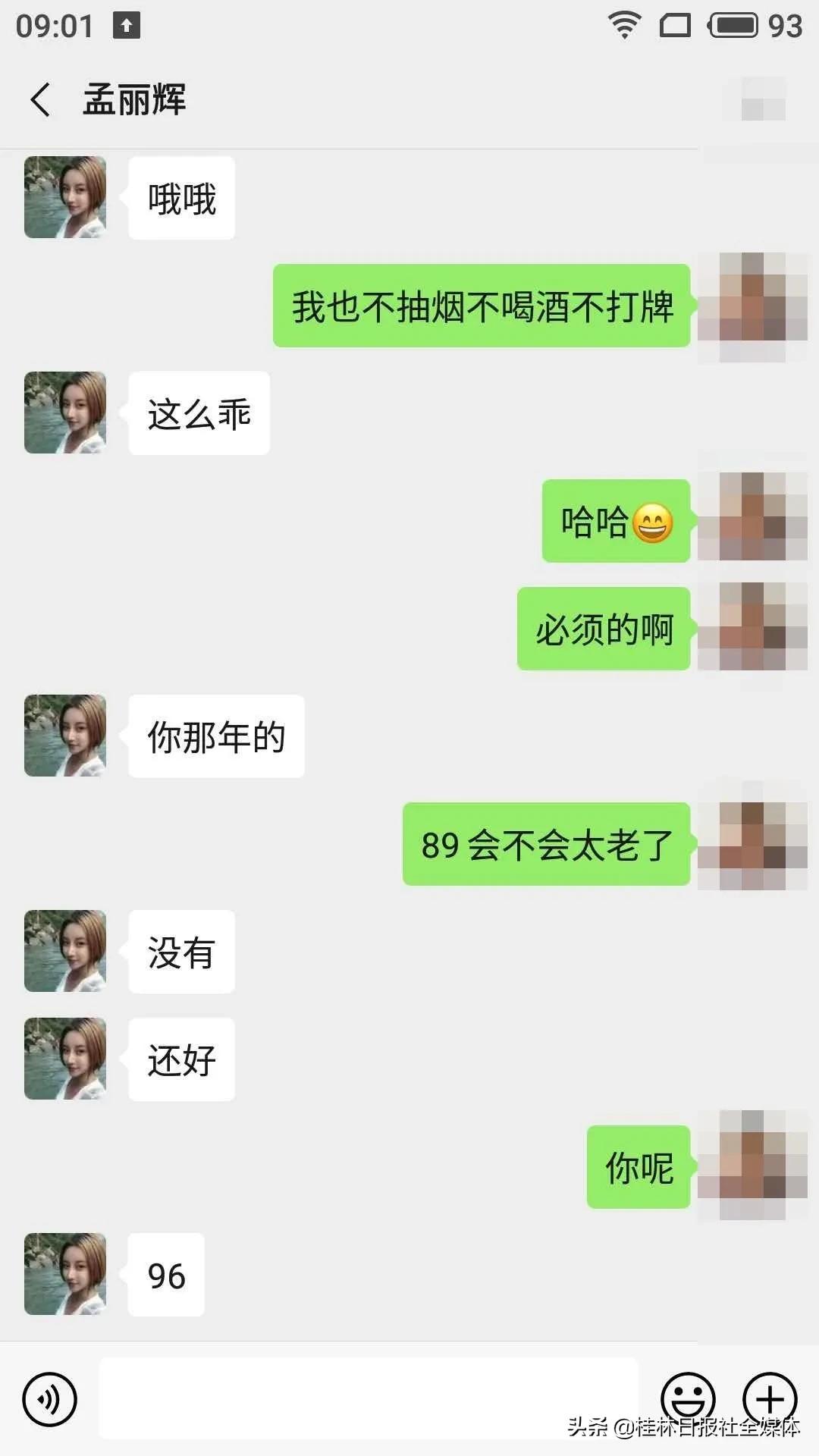The image size is (819, 1456).
Task: Switch to voice message input
Action: click(50, 1399)
